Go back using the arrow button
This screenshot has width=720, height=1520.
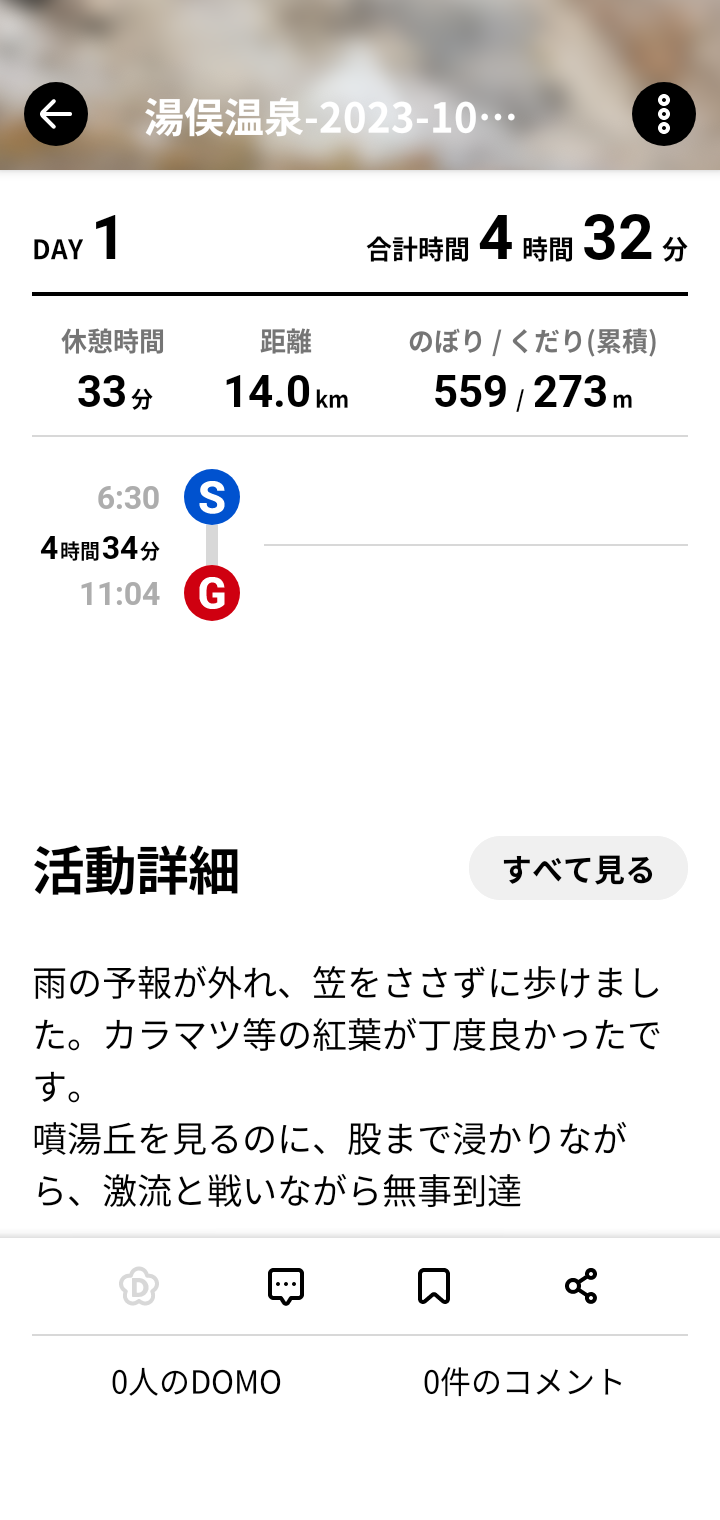point(56,114)
